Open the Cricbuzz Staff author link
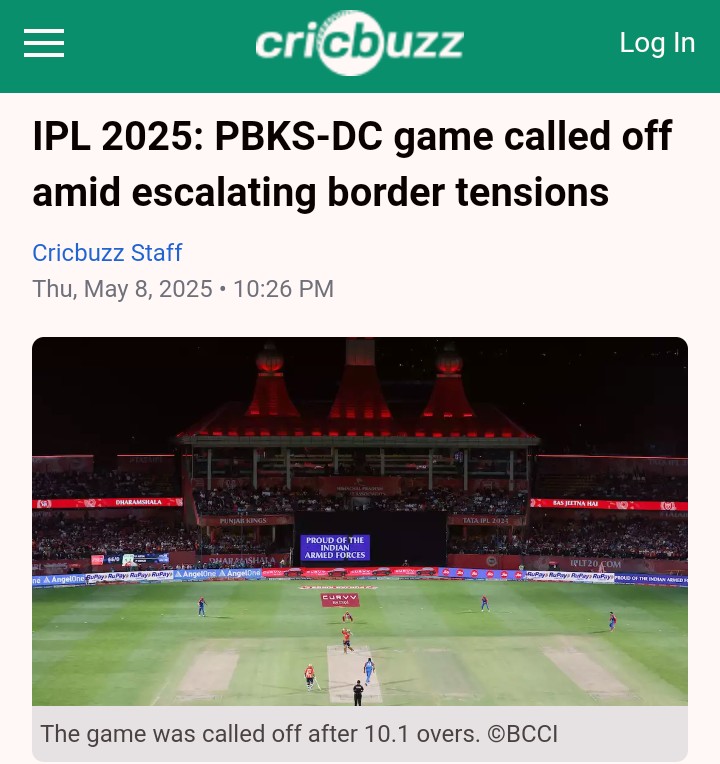 click(x=107, y=253)
